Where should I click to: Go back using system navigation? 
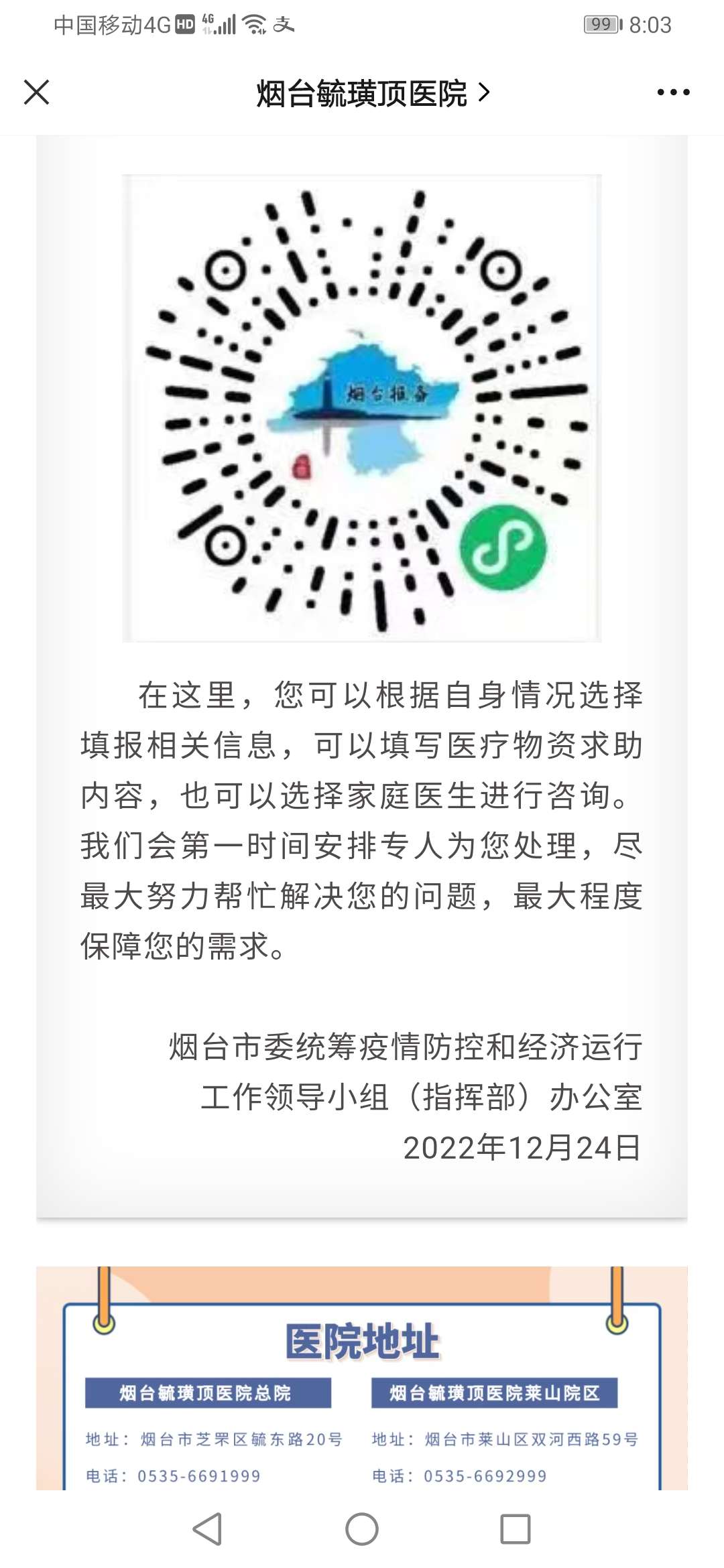[x=207, y=1529]
